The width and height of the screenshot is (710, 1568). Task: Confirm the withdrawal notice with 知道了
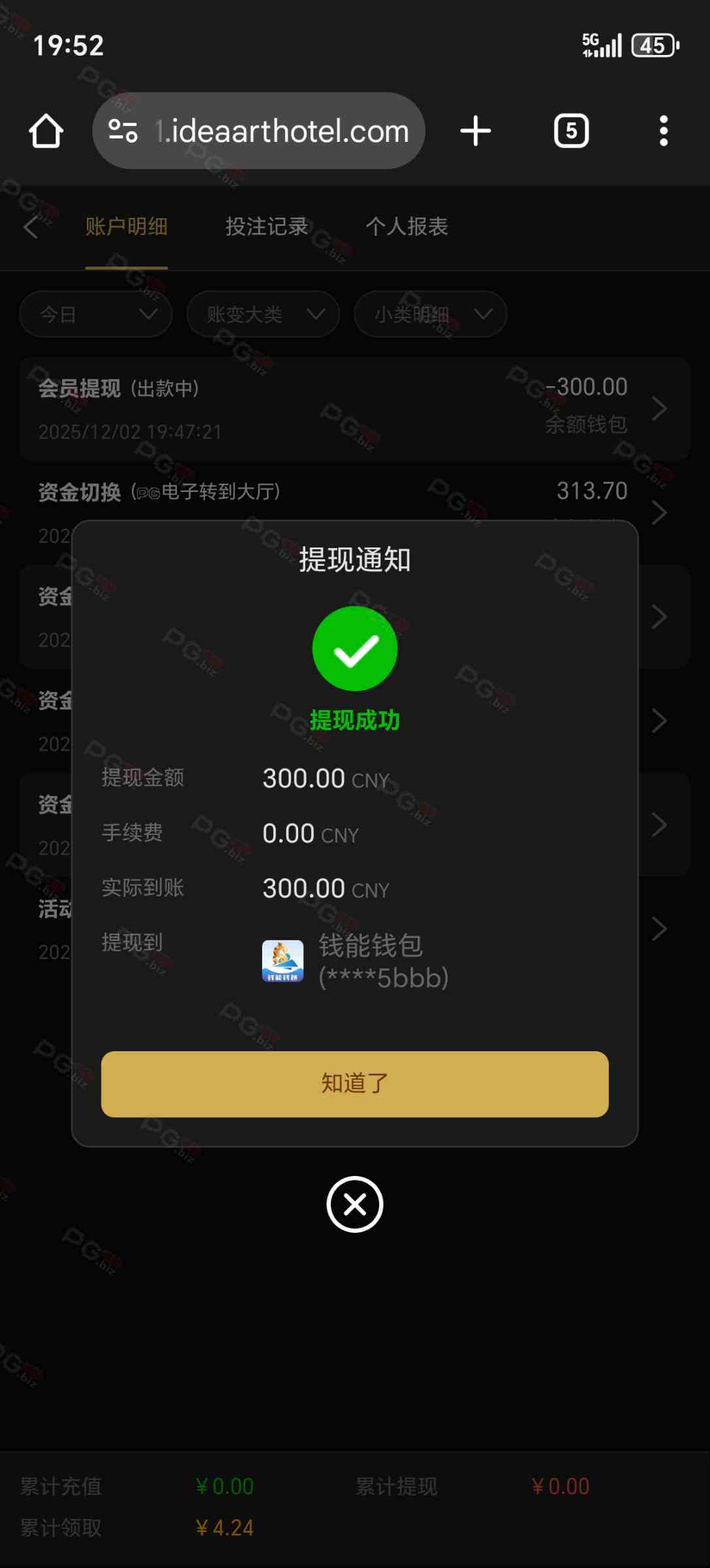click(x=354, y=1084)
